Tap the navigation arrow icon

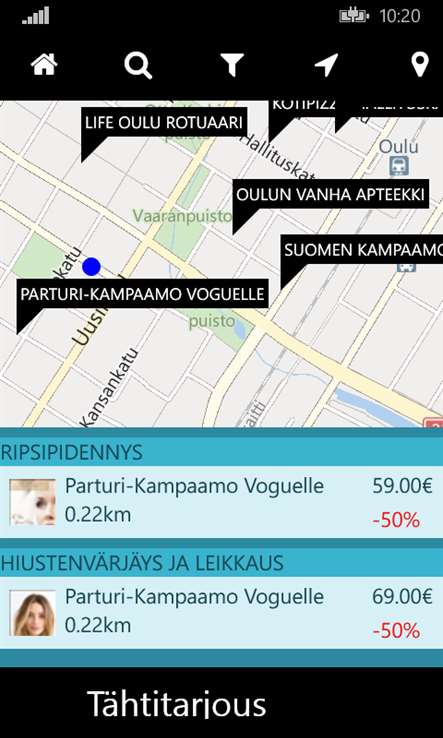click(326, 65)
